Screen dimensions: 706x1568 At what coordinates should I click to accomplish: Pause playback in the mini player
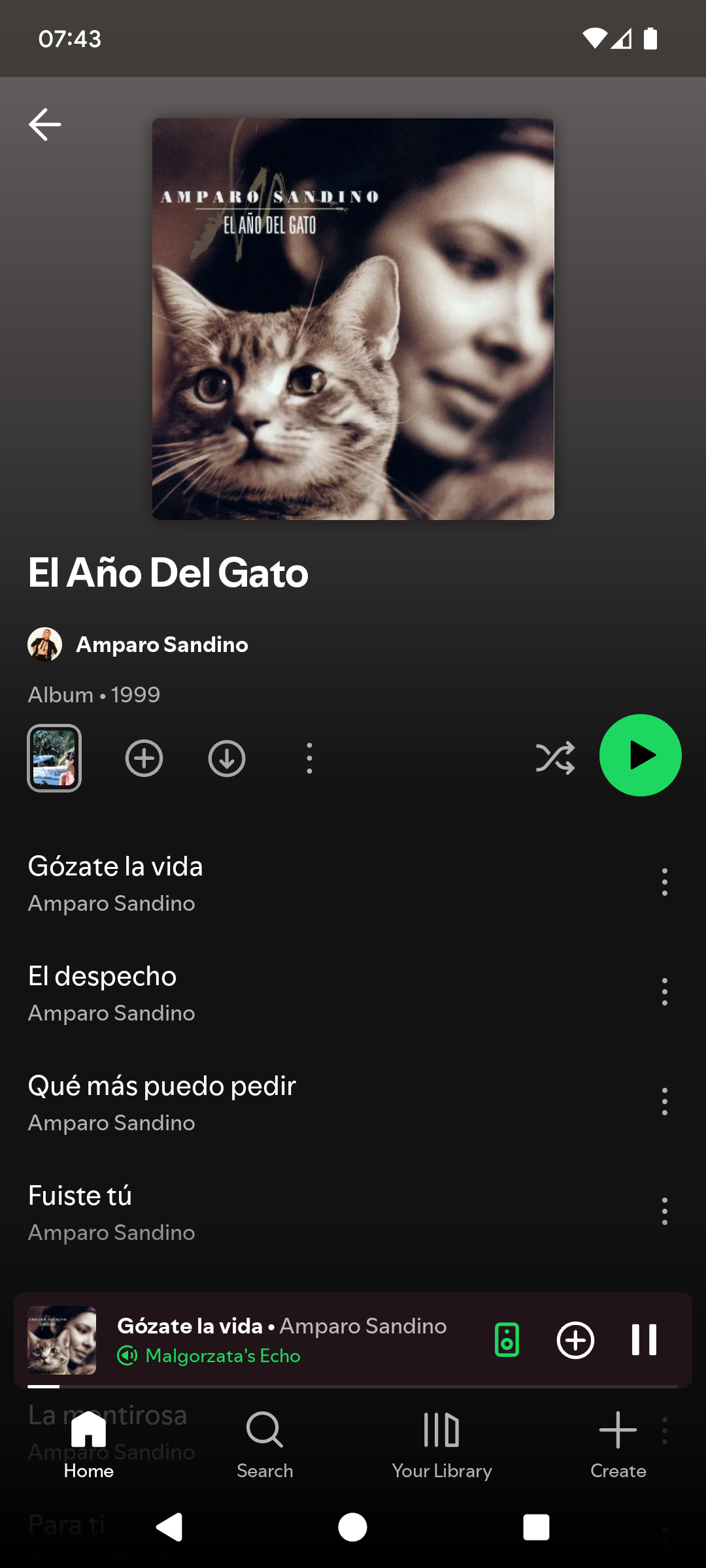644,1340
